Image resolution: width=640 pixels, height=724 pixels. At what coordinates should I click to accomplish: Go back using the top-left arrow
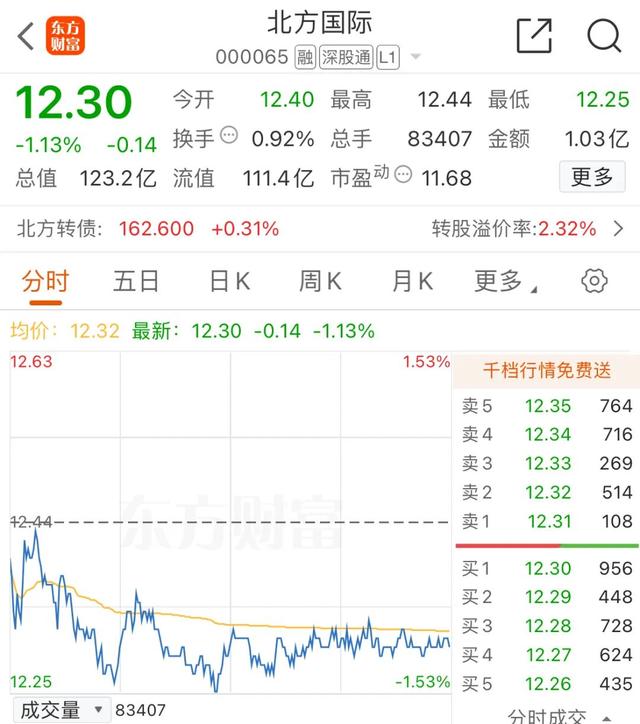(x=25, y=37)
